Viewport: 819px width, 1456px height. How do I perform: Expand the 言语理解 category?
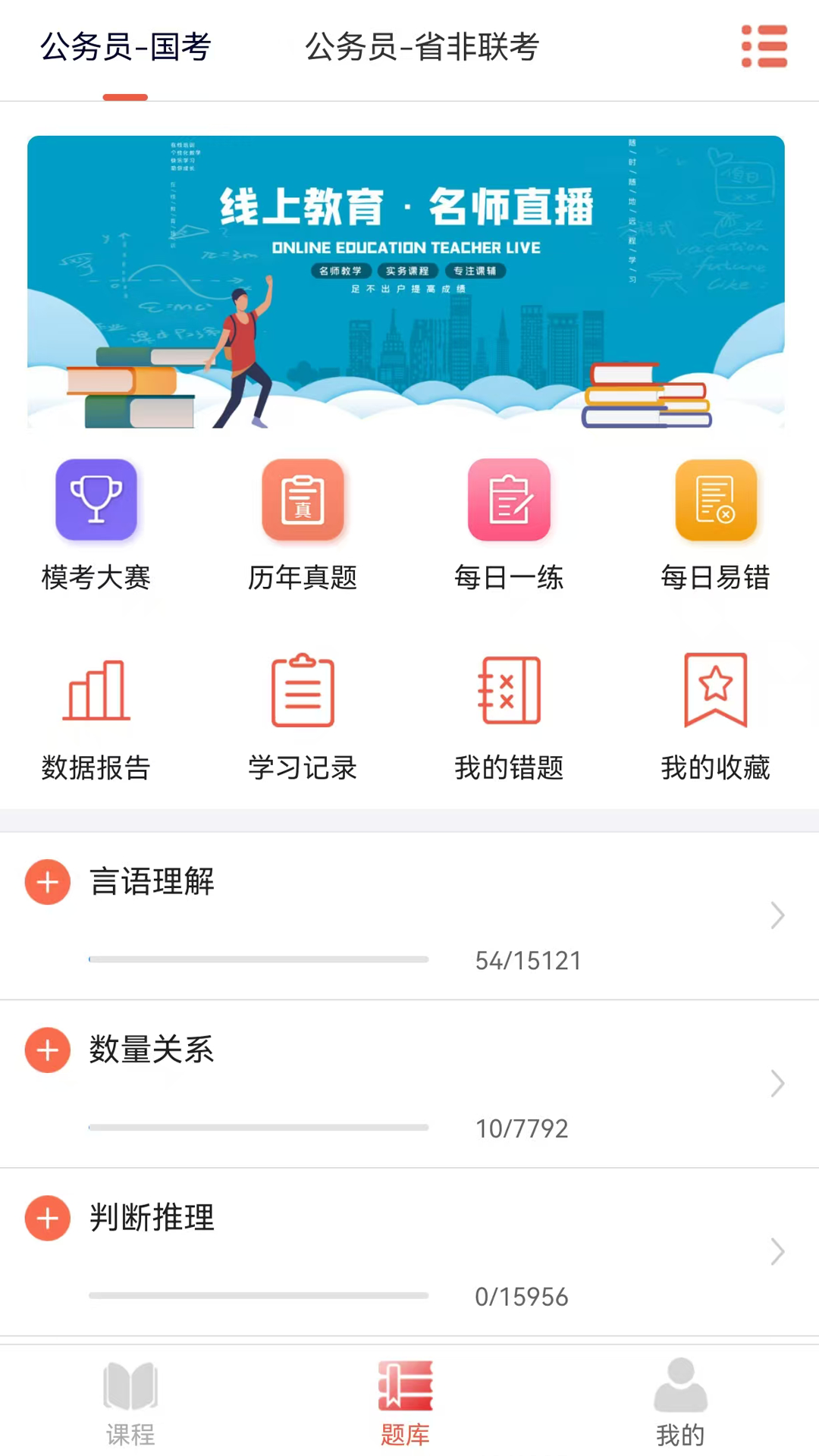47,882
